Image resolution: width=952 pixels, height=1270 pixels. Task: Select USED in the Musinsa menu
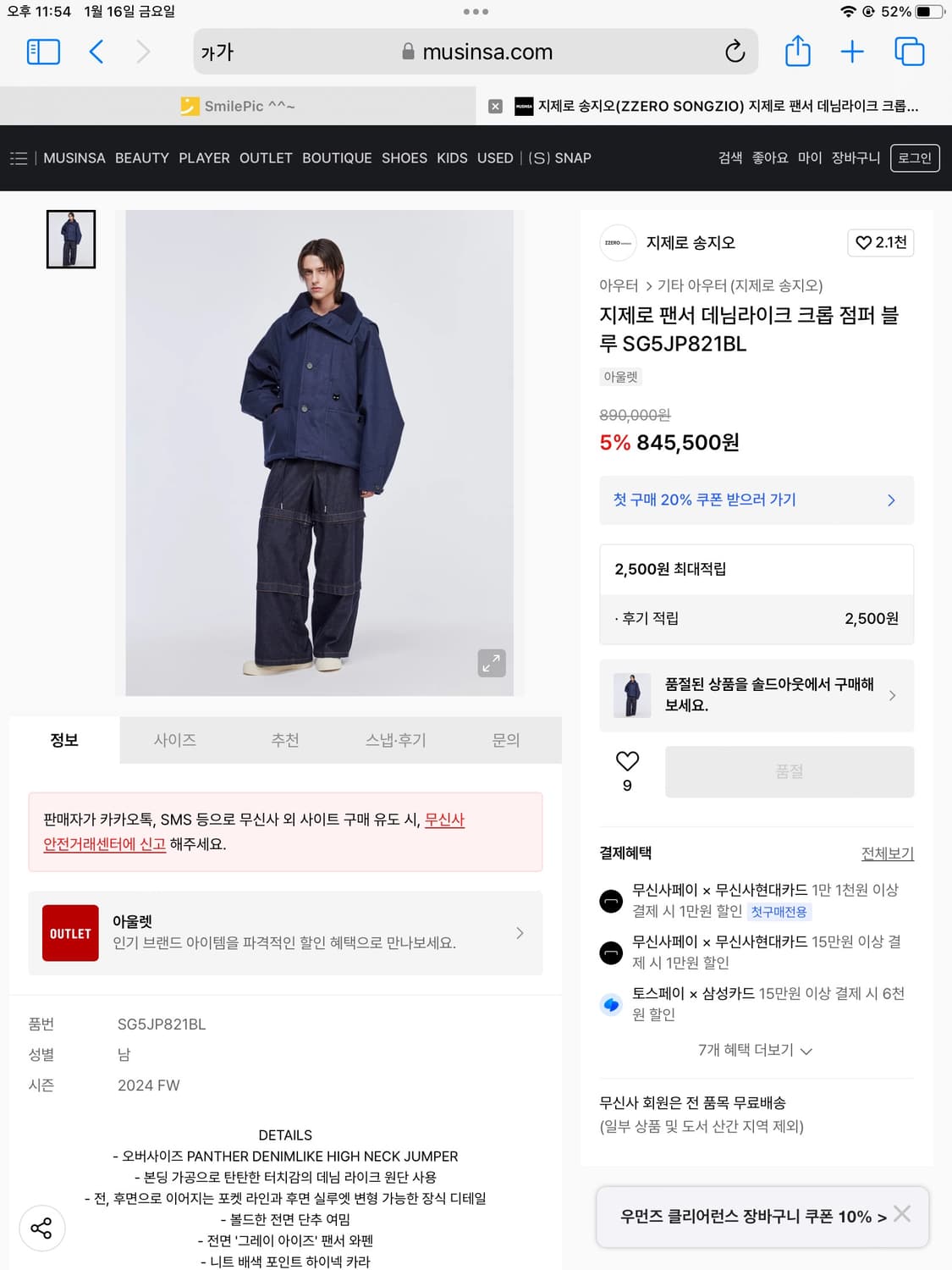[495, 158]
